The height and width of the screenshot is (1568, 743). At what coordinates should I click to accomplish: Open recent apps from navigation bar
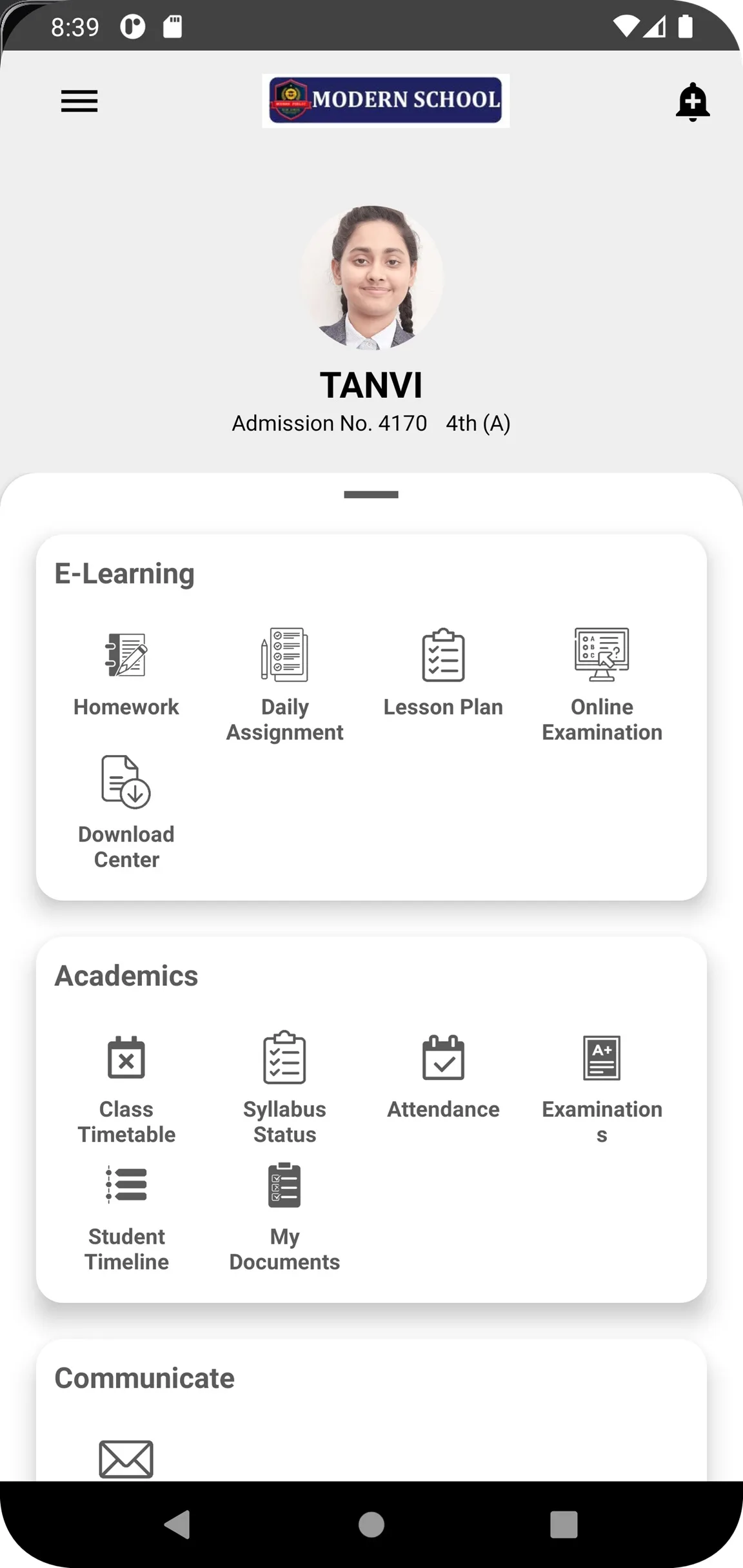point(564,1525)
